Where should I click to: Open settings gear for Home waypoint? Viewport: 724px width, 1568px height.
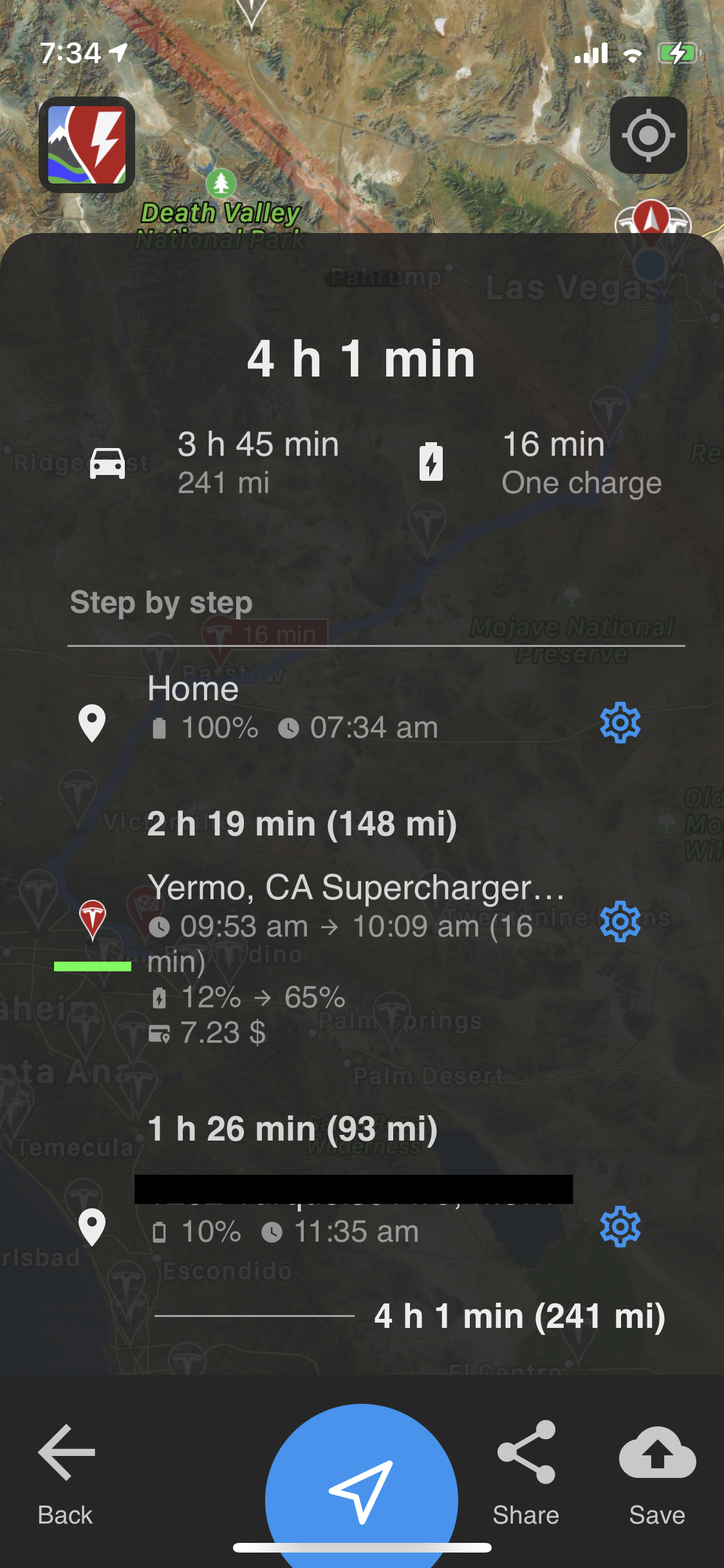coord(620,723)
